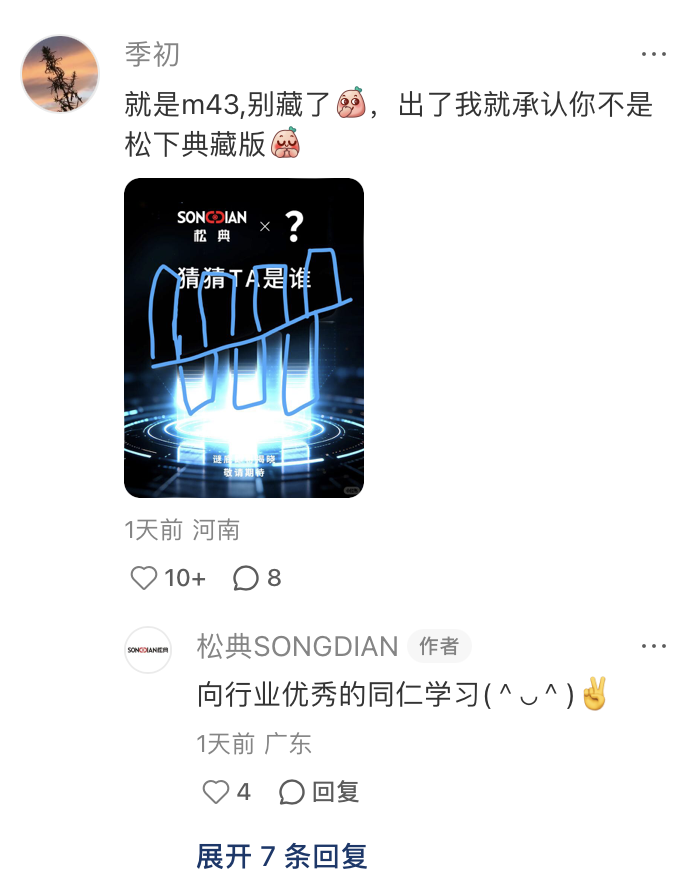The image size is (690, 896).
Task: Open 季初's username link
Action: [152, 54]
